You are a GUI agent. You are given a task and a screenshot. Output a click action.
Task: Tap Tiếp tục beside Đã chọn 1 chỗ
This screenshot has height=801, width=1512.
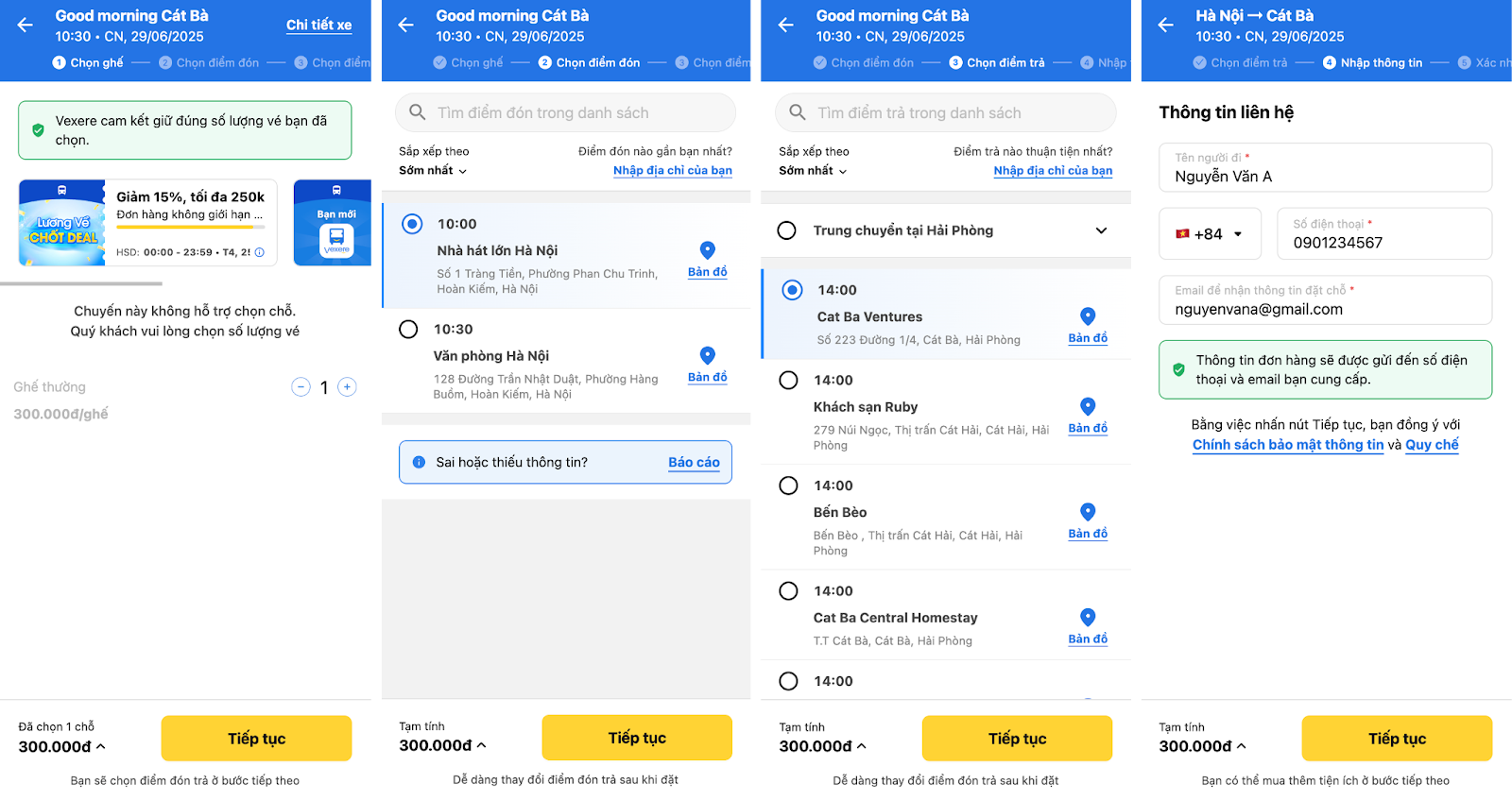click(x=256, y=739)
